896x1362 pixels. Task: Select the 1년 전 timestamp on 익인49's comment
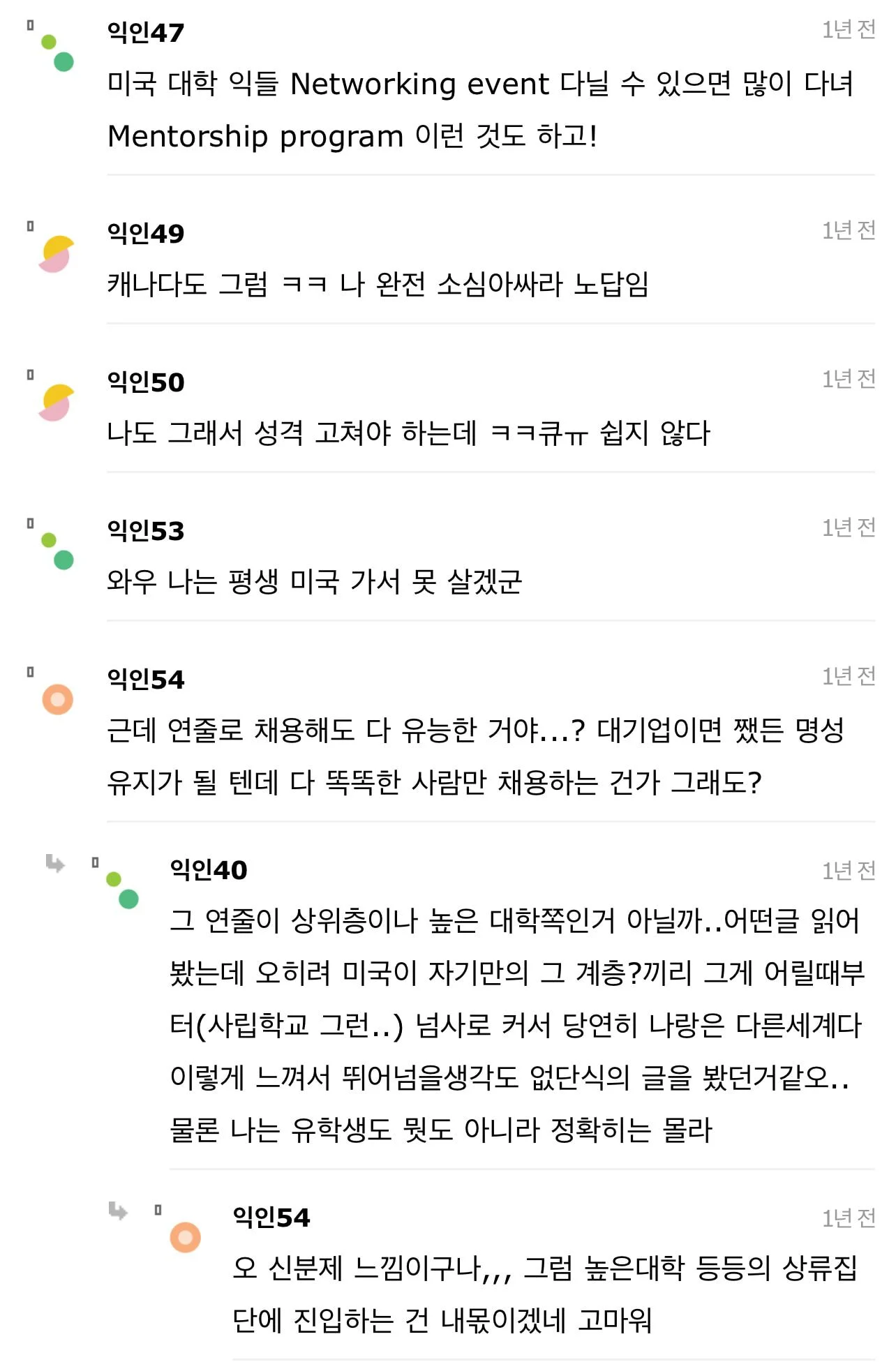(x=849, y=231)
